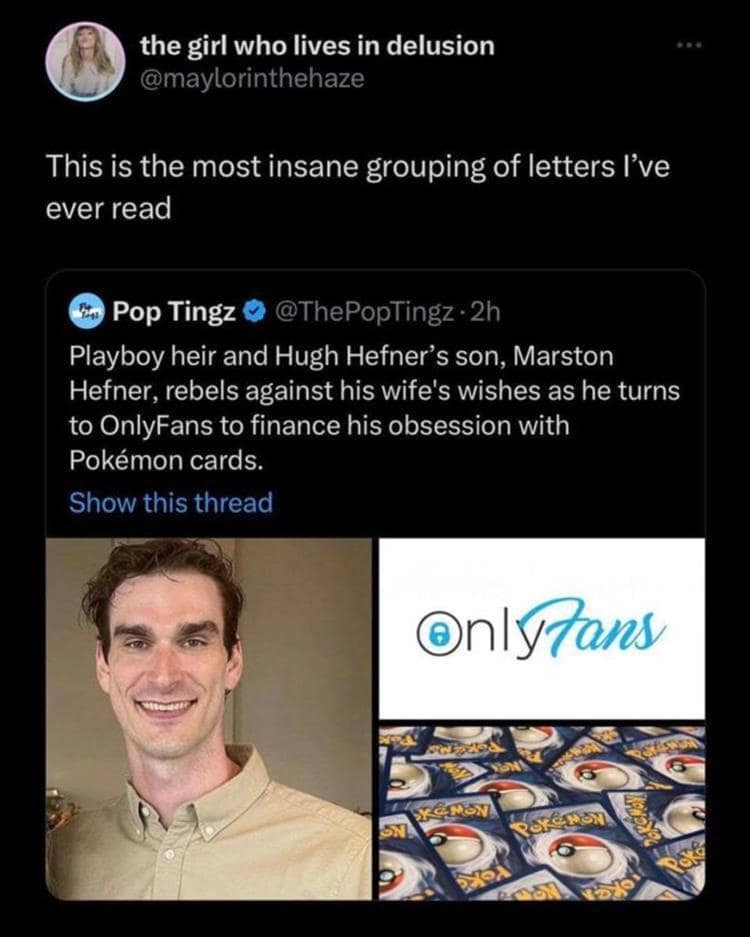This screenshot has width=750, height=937.
Task: Tap Show this thread
Action: pos(170,502)
